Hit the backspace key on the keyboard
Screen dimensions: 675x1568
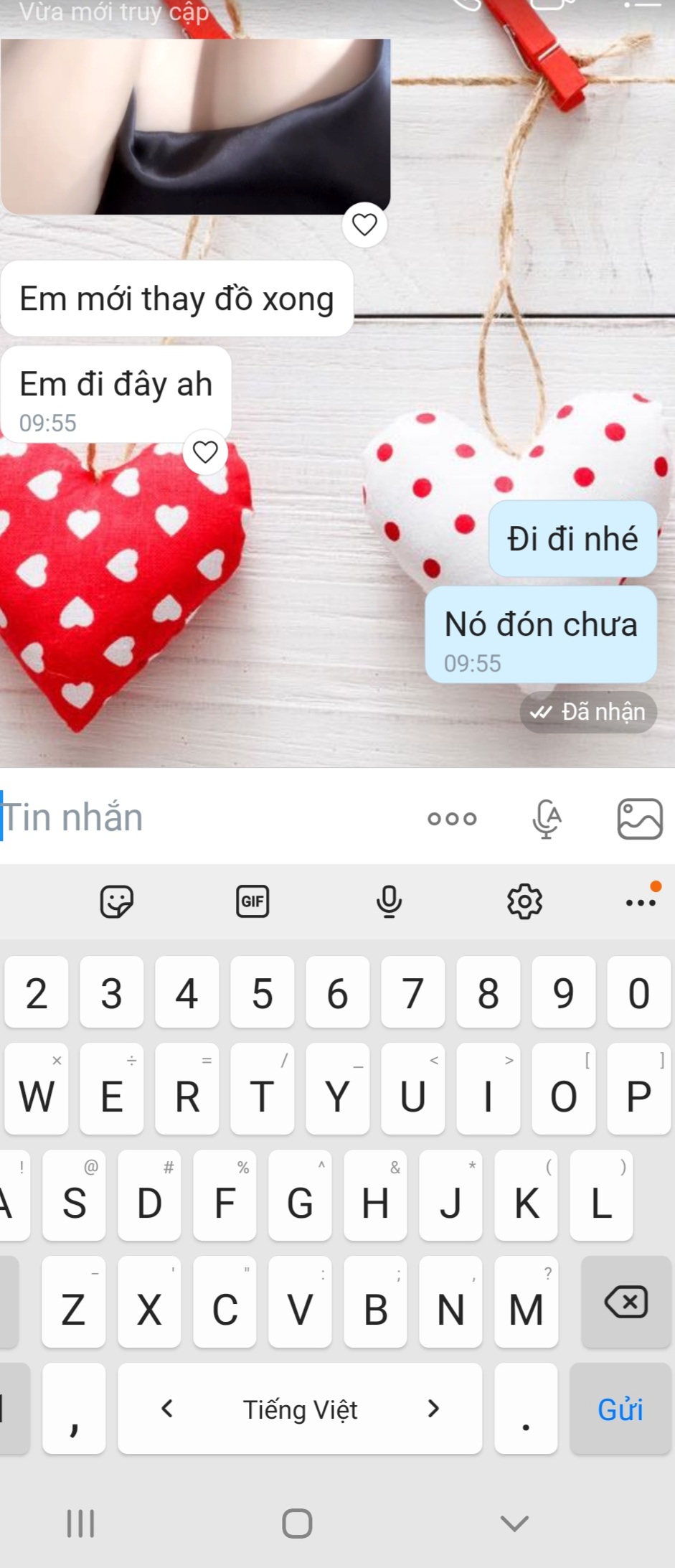point(626,1302)
